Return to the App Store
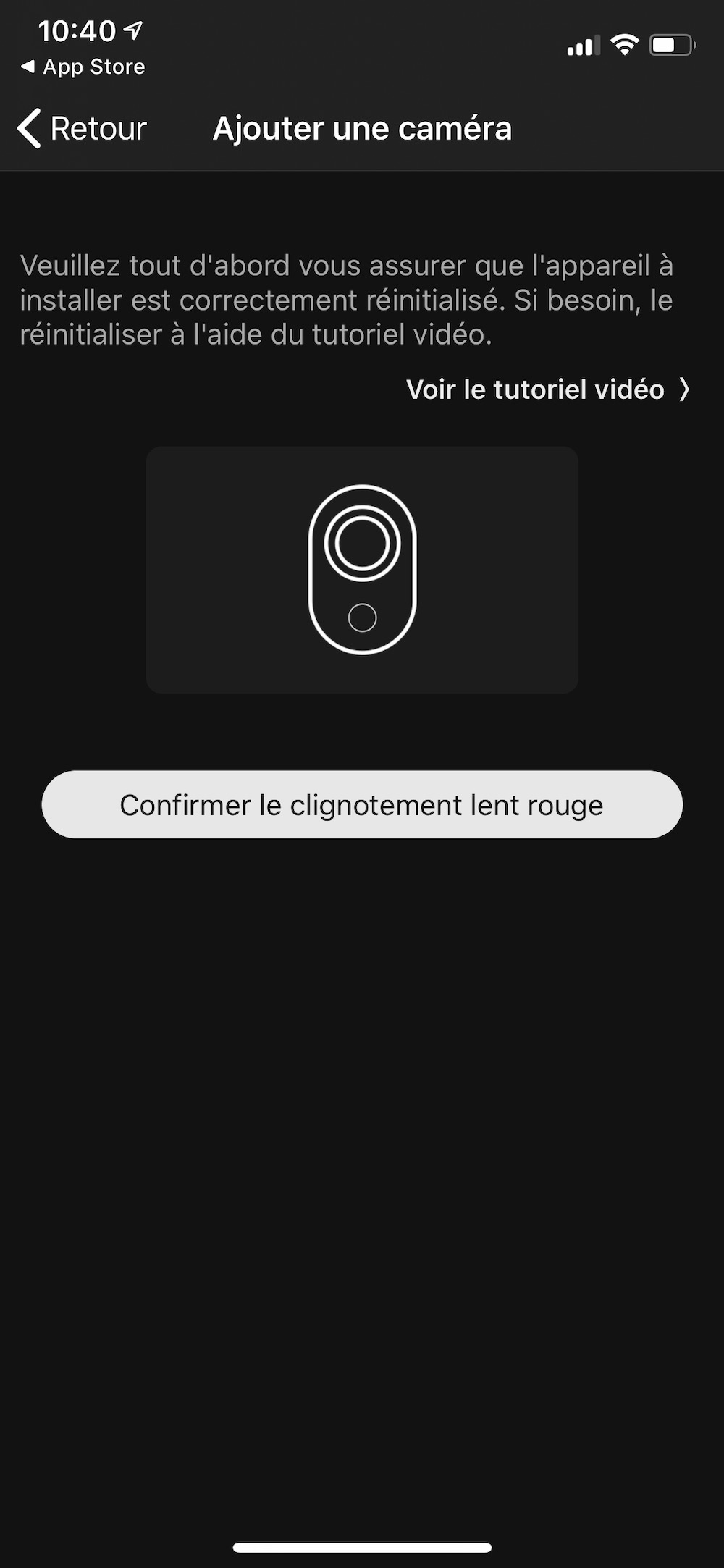Screen dimensions: 724x1568 click(x=83, y=67)
